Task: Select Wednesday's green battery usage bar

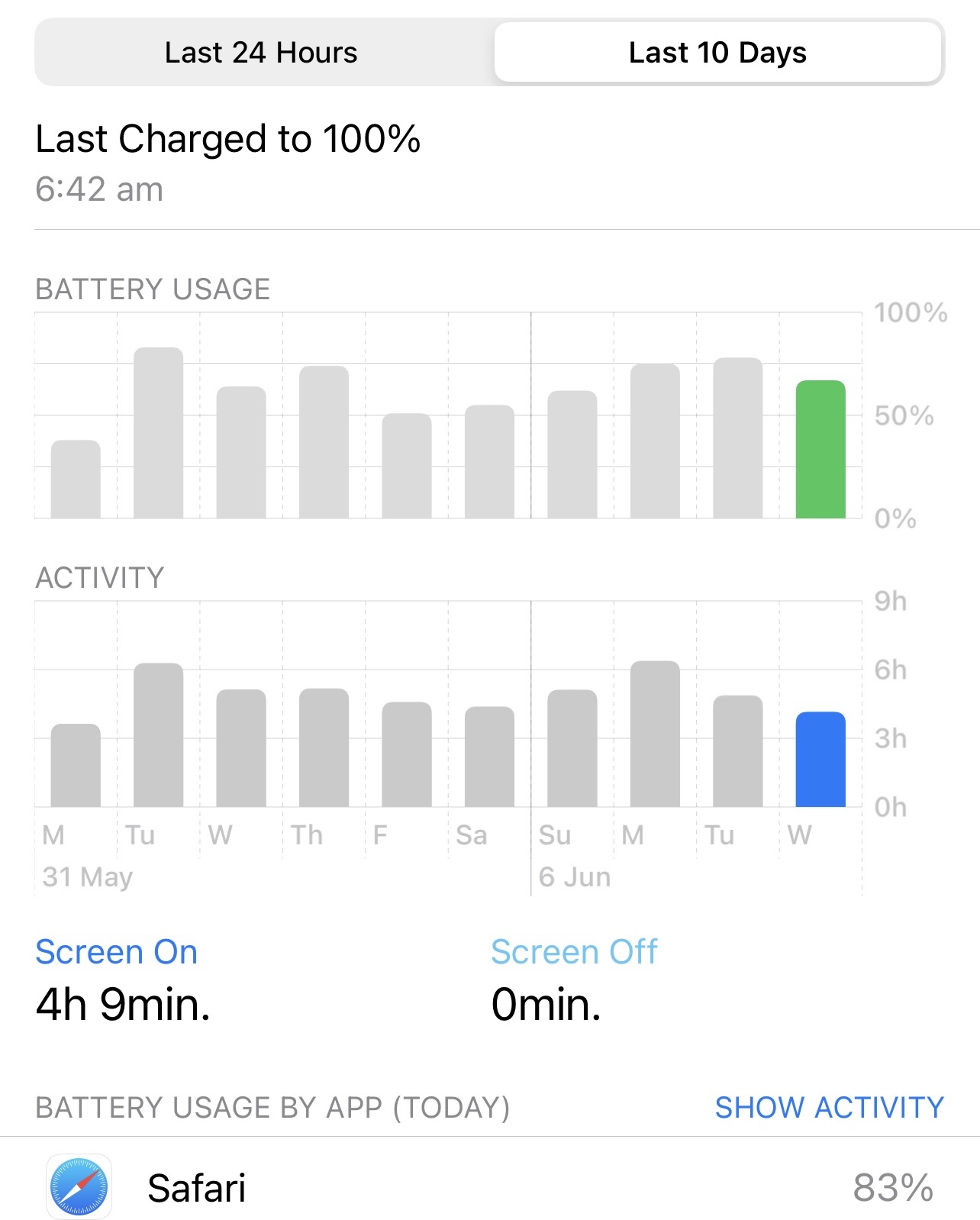Action: (820, 450)
